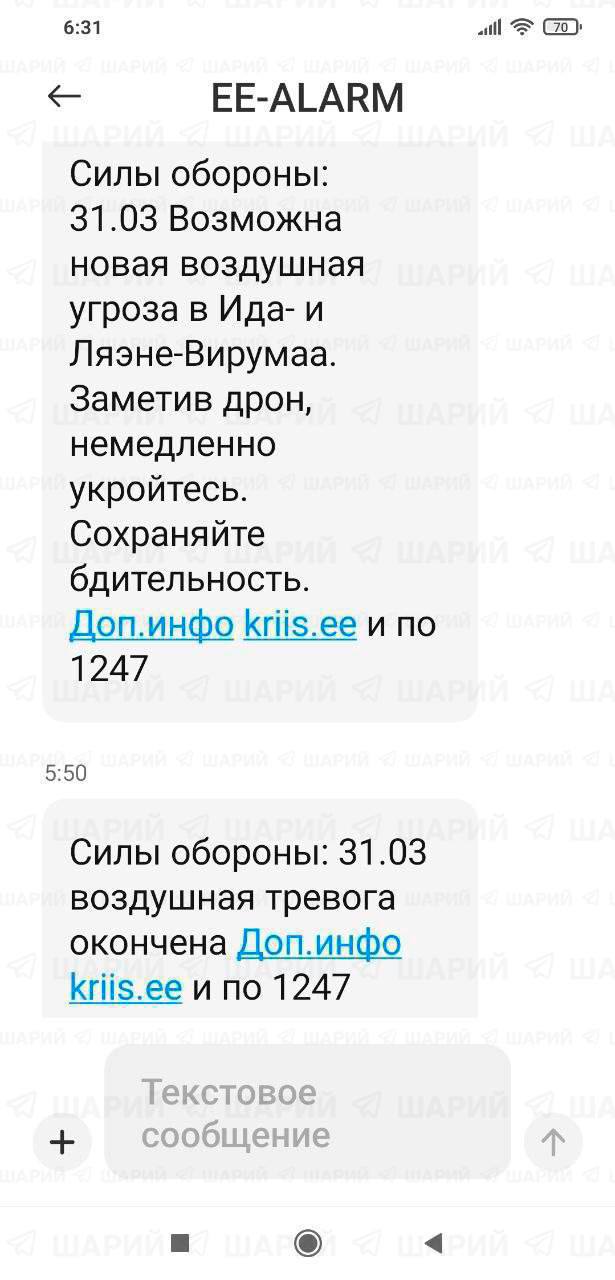
Task: Go back from the EE-ALARM conversation
Action: point(64,96)
